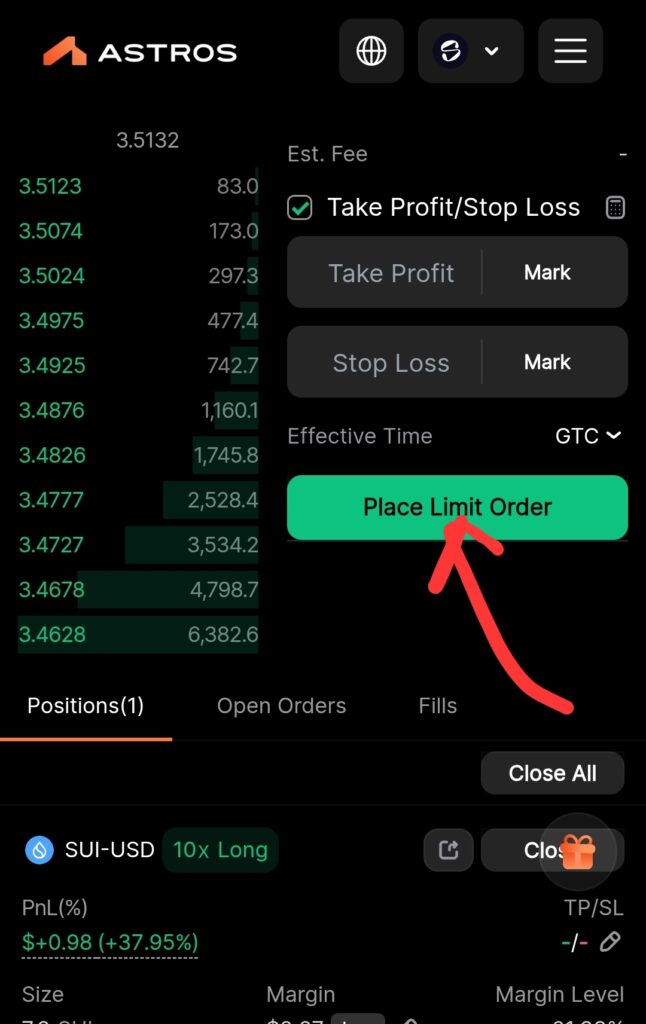This screenshot has height=1024, width=646.
Task: Open the network dropdown
Action: point(470,51)
